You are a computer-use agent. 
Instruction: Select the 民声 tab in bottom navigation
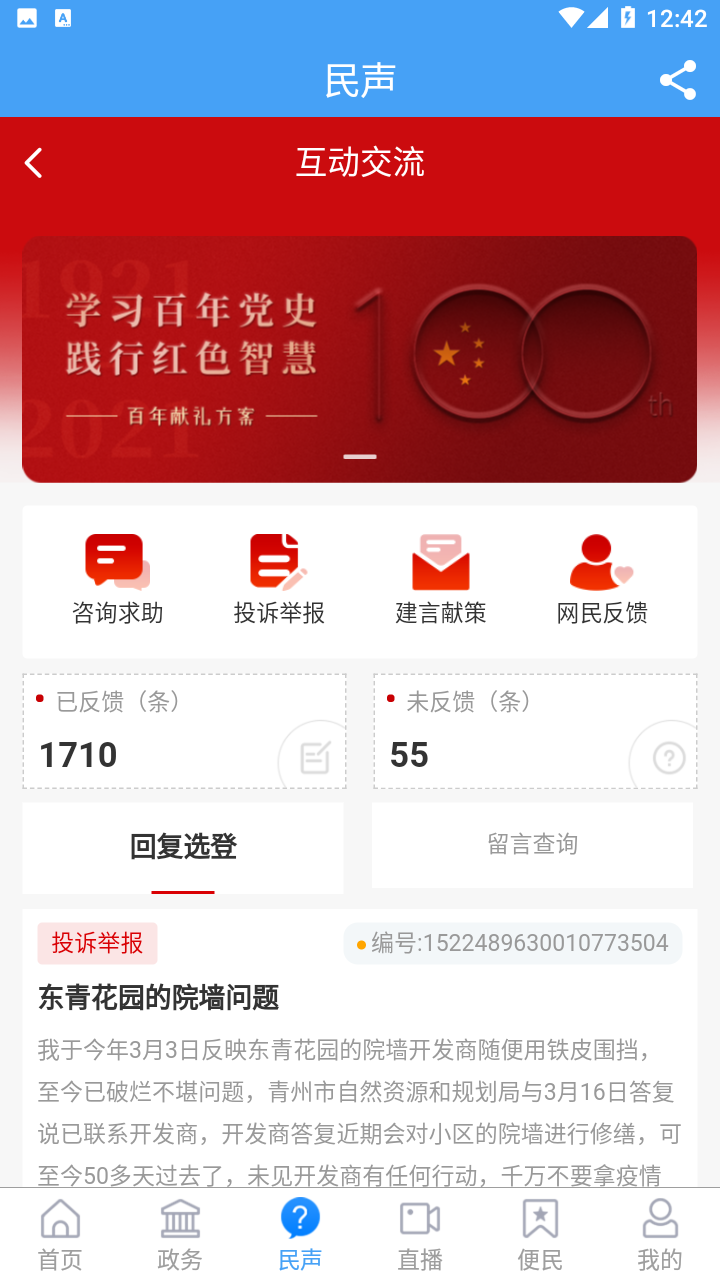[x=299, y=1230]
